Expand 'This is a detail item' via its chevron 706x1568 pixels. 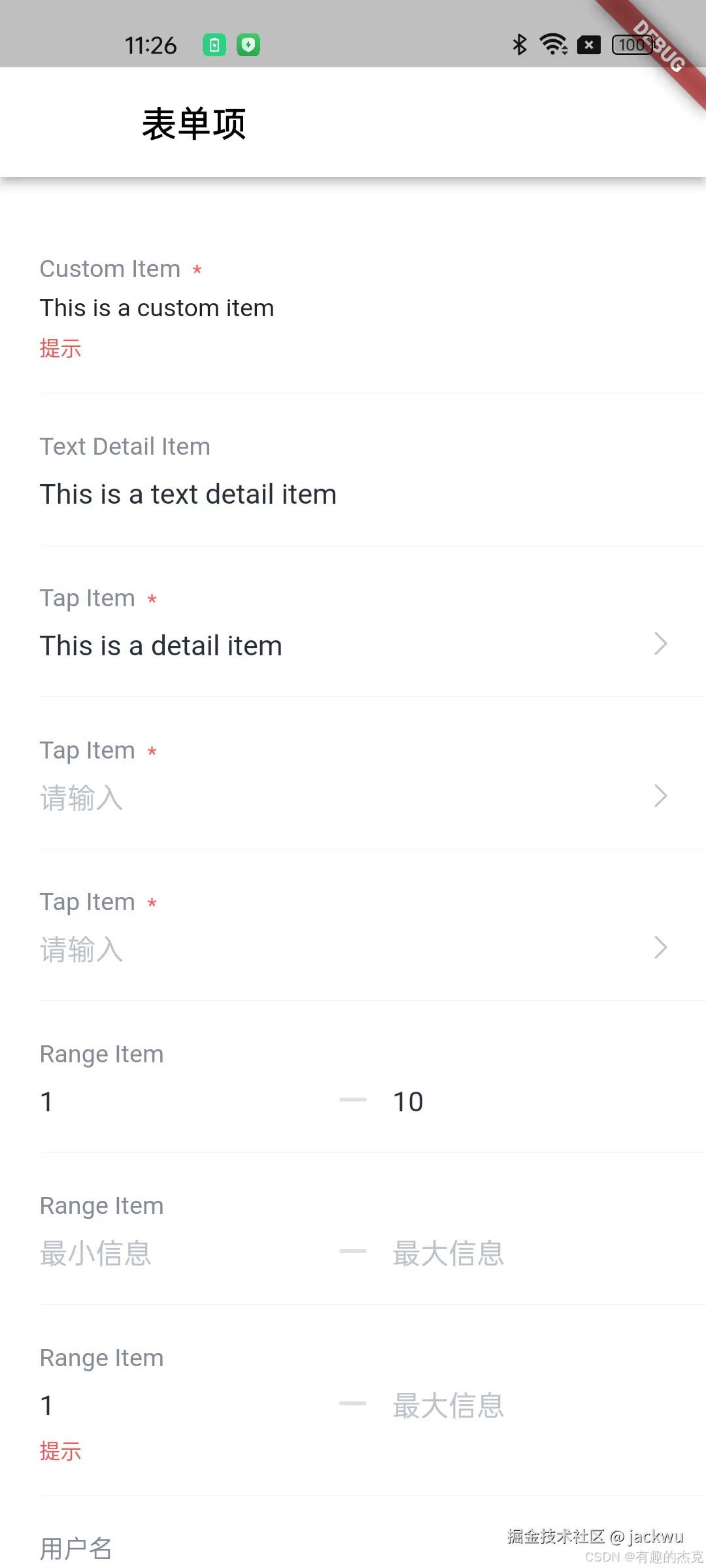click(660, 645)
